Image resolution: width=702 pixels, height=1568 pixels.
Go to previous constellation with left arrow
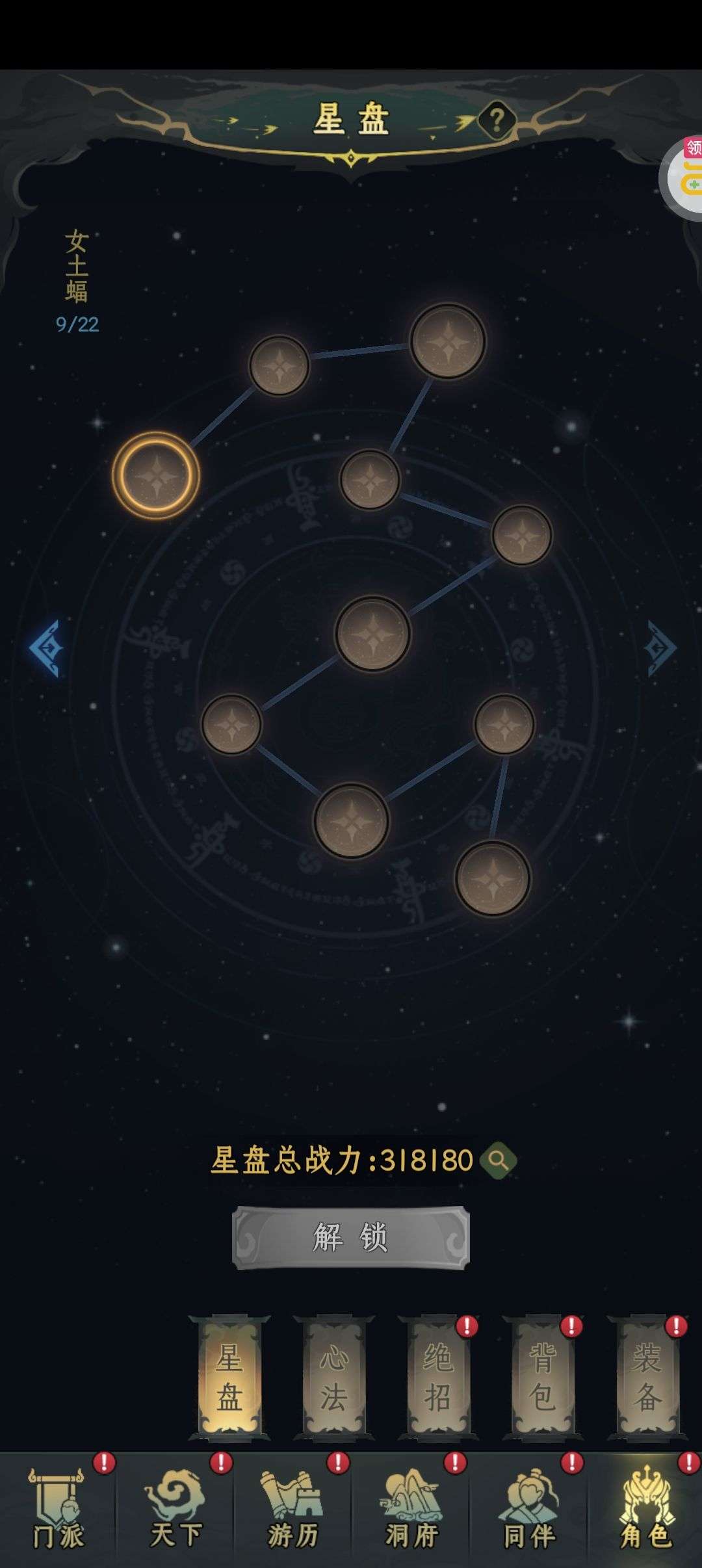tap(45, 648)
